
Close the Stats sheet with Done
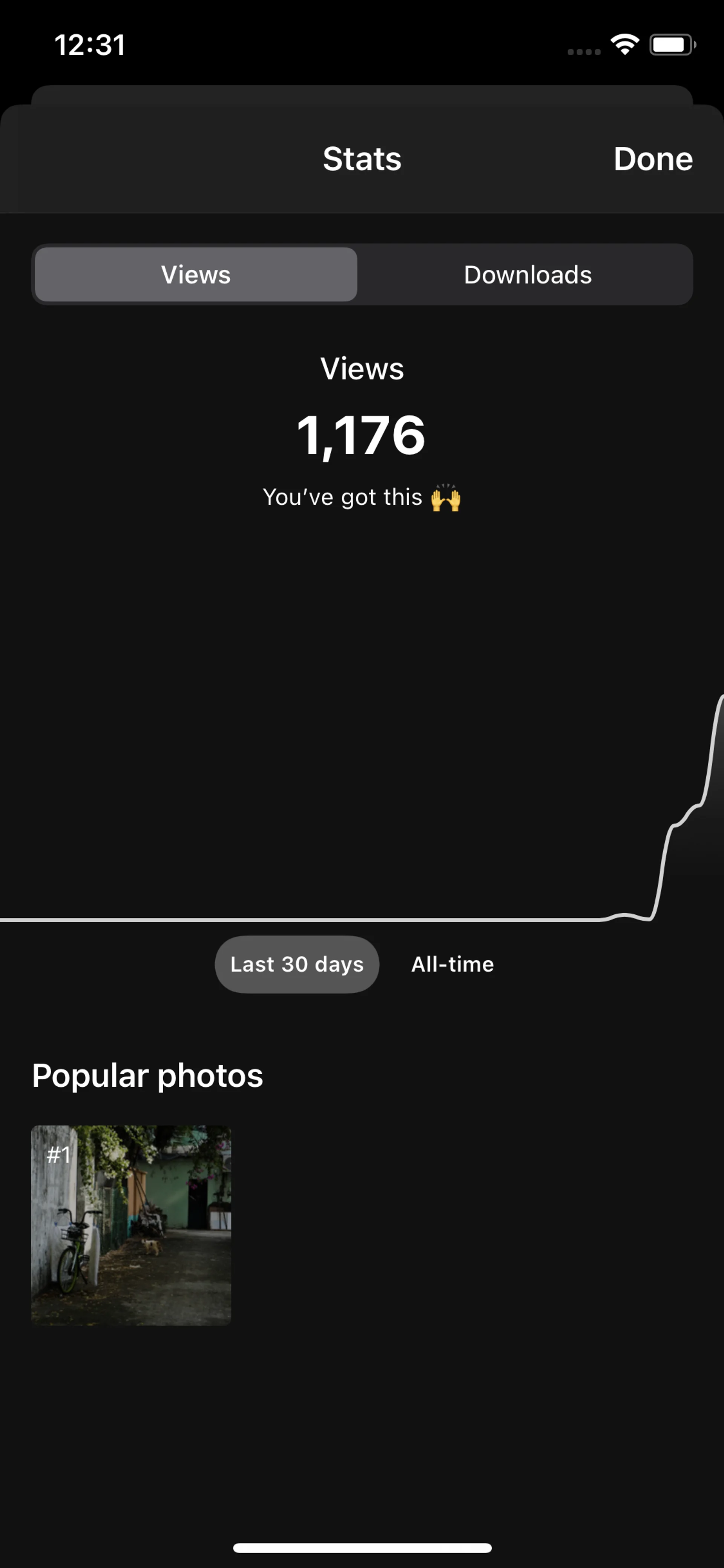652,159
